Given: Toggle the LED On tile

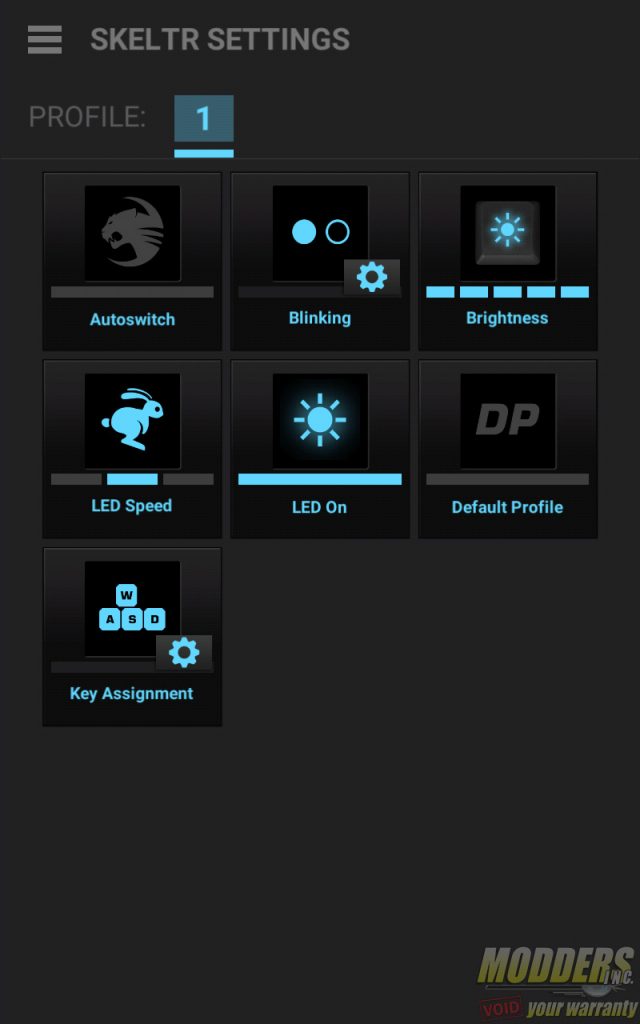Looking at the screenshot, I should [x=320, y=449].
